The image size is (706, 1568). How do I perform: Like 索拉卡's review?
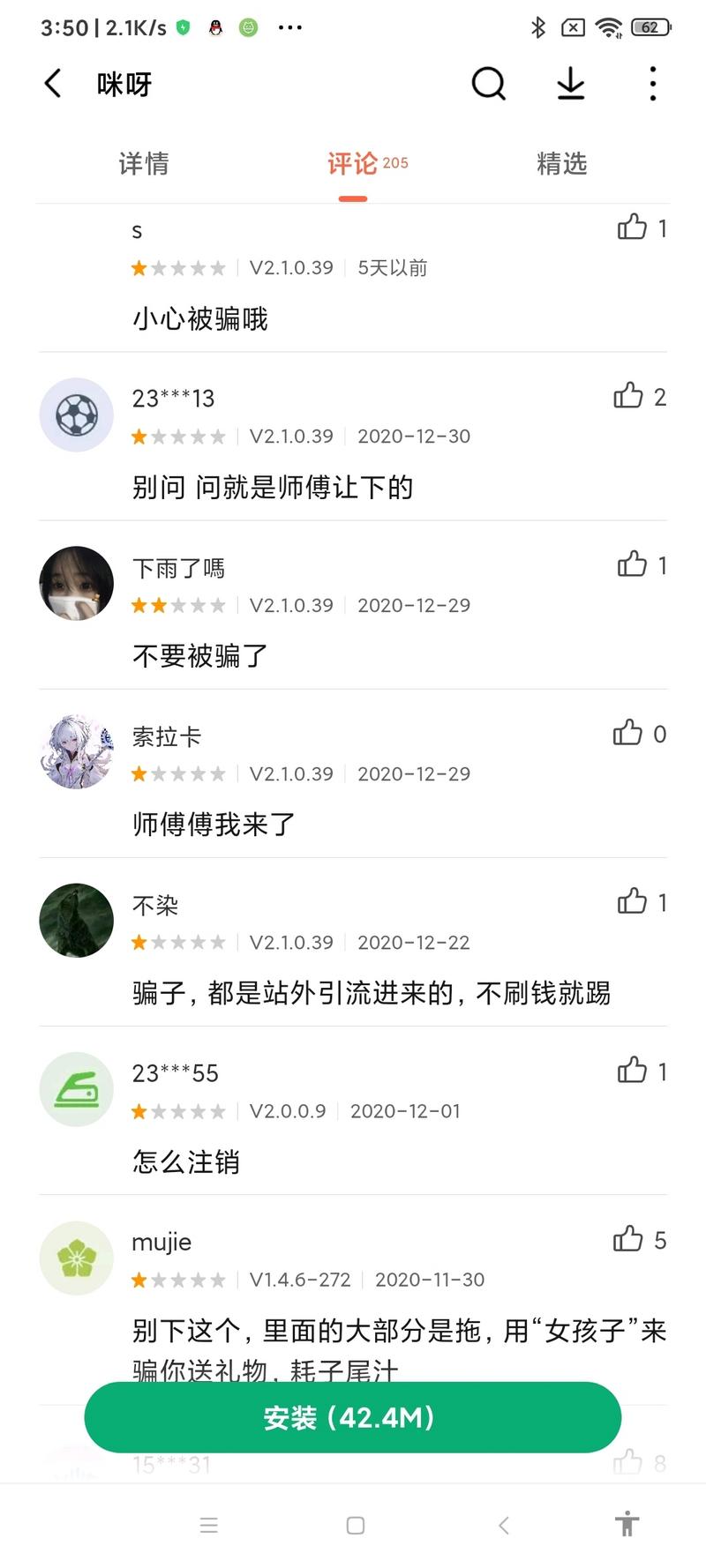point(628,733)
